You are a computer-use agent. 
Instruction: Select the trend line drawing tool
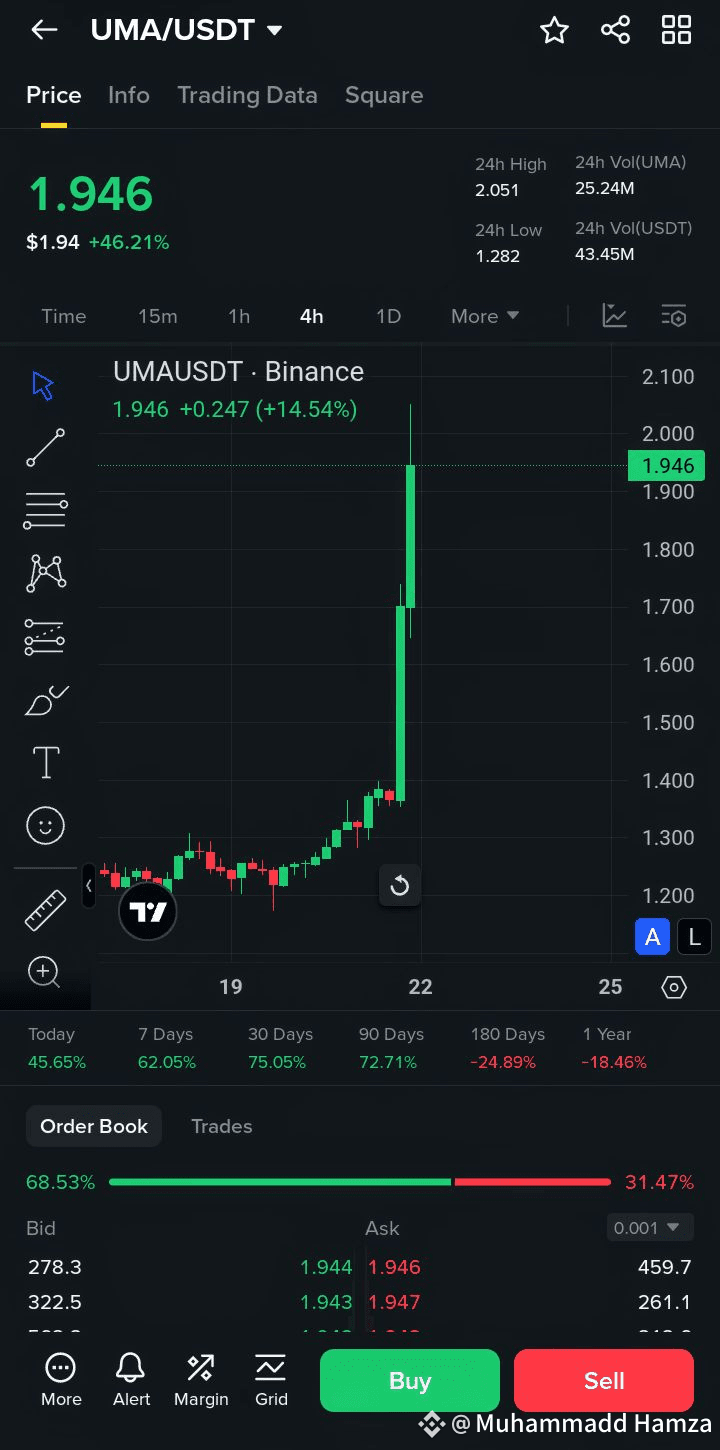coord(45,448)
